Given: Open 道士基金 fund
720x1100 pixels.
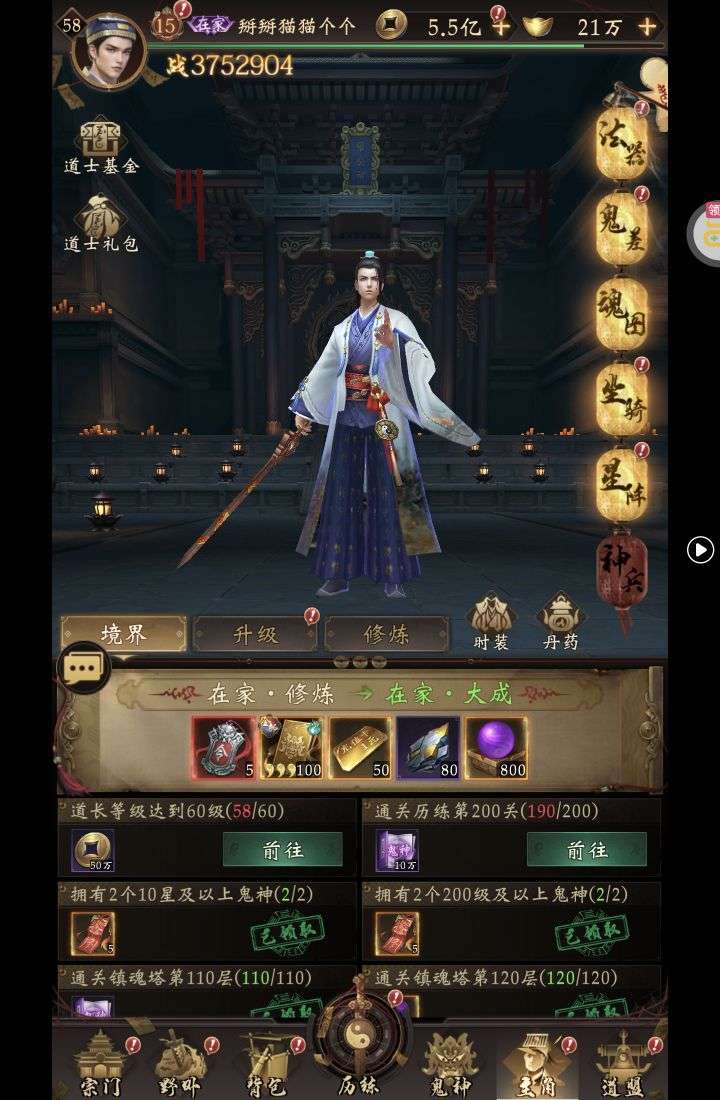Looking at the screenshot, I should [x=100, y=148].
